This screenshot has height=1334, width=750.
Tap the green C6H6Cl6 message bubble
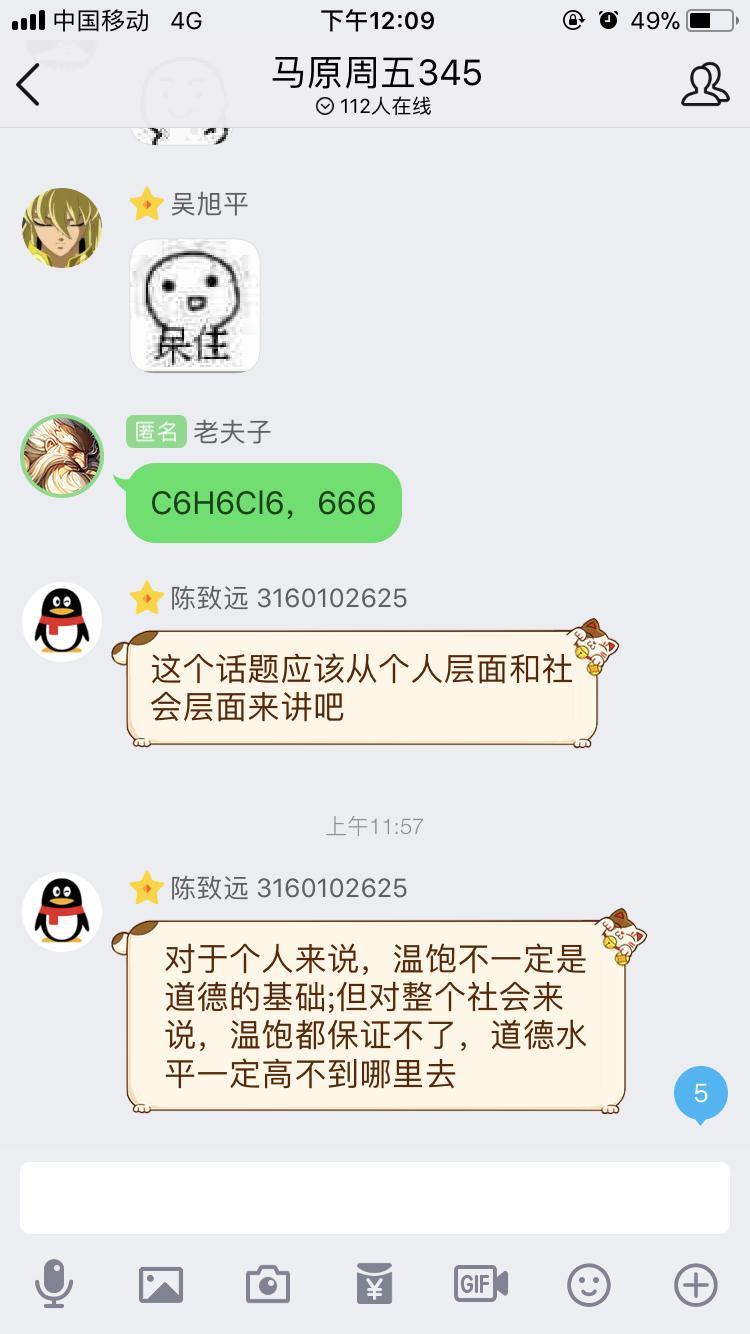point(262,503)
